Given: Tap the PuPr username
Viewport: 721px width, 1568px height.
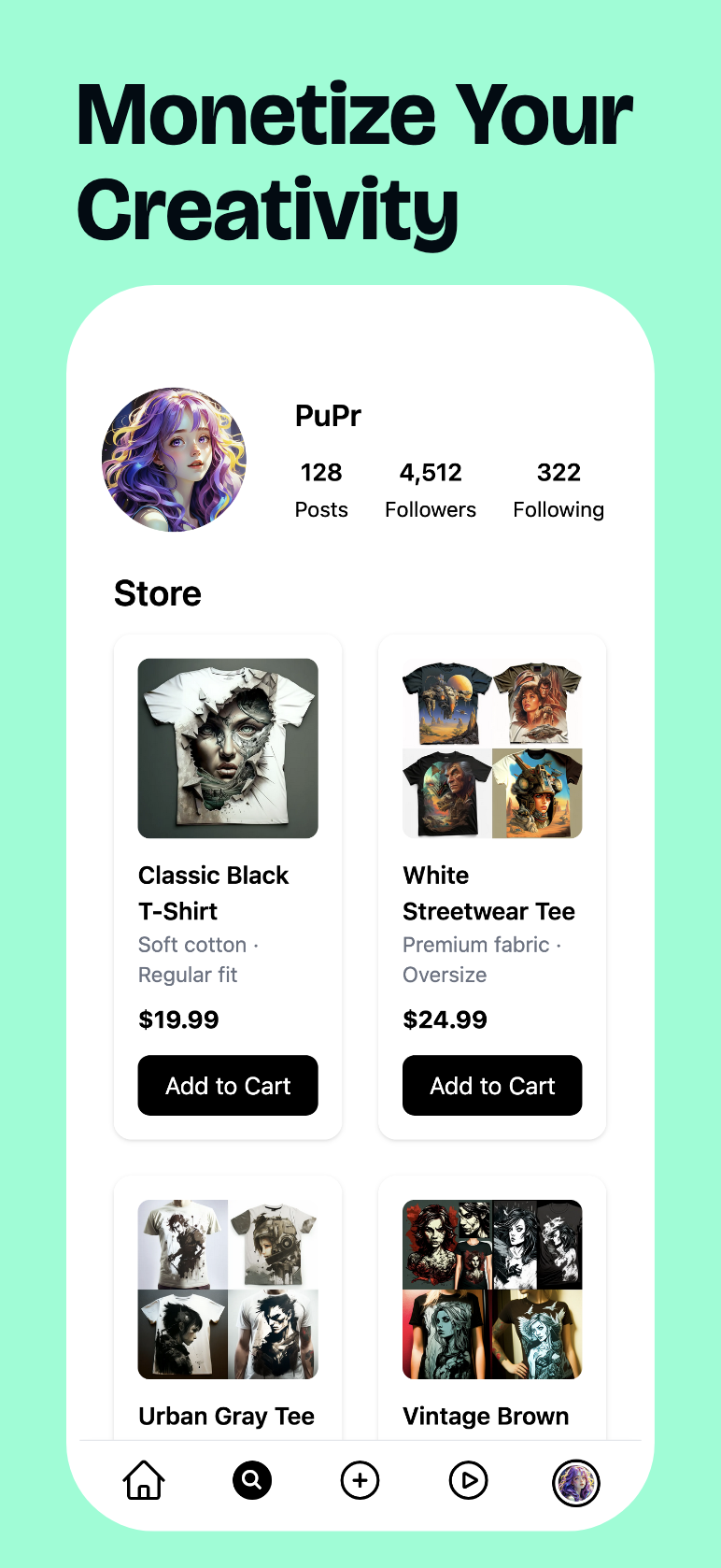Looking at the screenshot, I should [327, 416].
